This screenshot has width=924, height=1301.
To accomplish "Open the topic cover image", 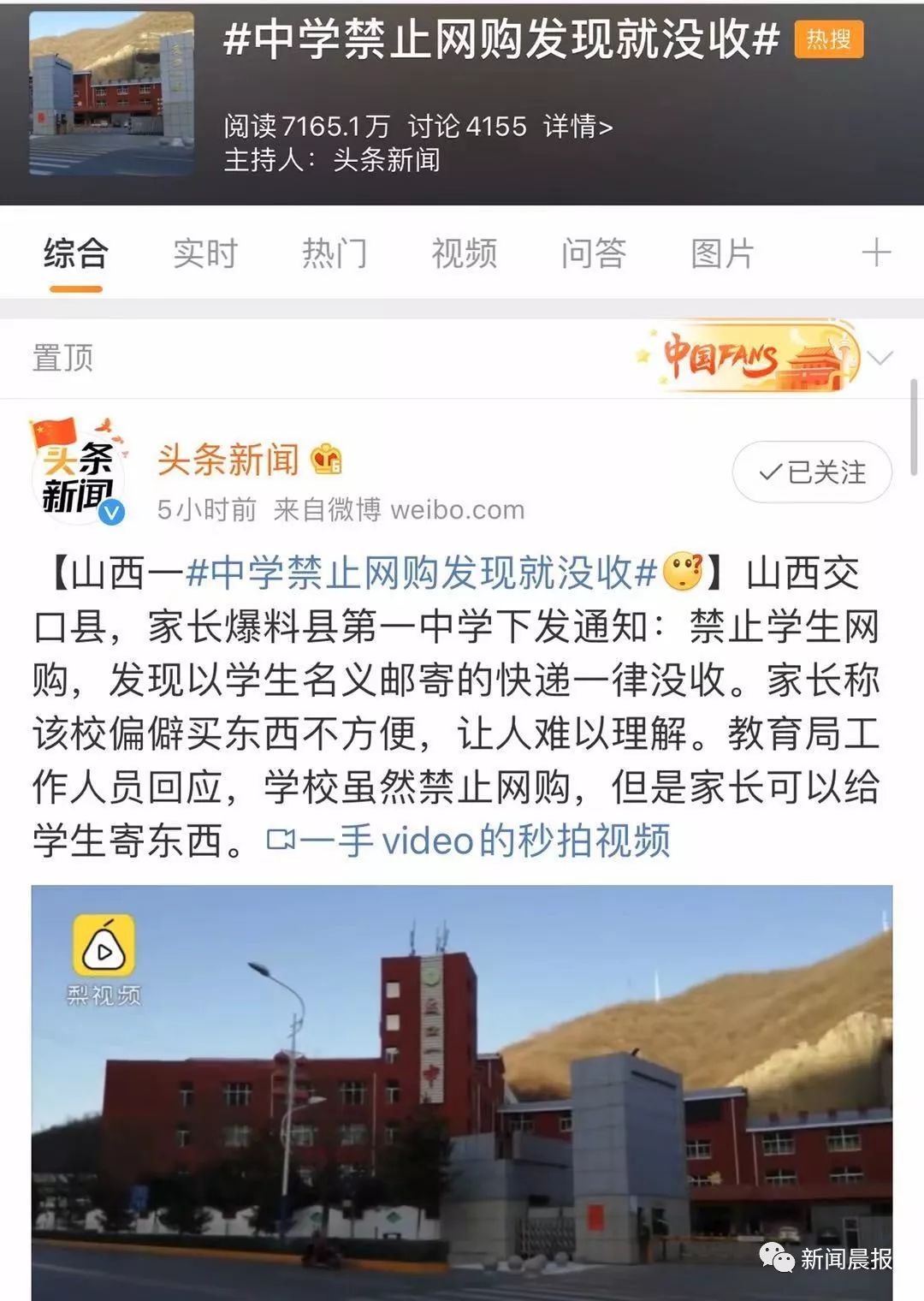I will 111,94.
